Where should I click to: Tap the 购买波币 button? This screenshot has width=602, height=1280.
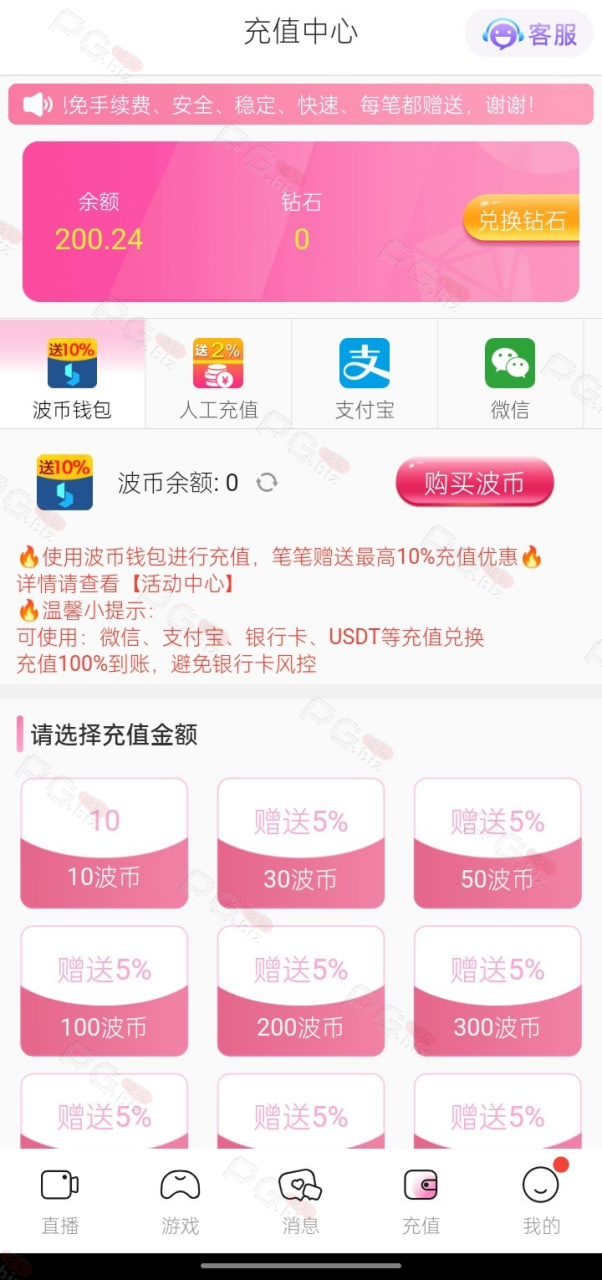(474, 483)
